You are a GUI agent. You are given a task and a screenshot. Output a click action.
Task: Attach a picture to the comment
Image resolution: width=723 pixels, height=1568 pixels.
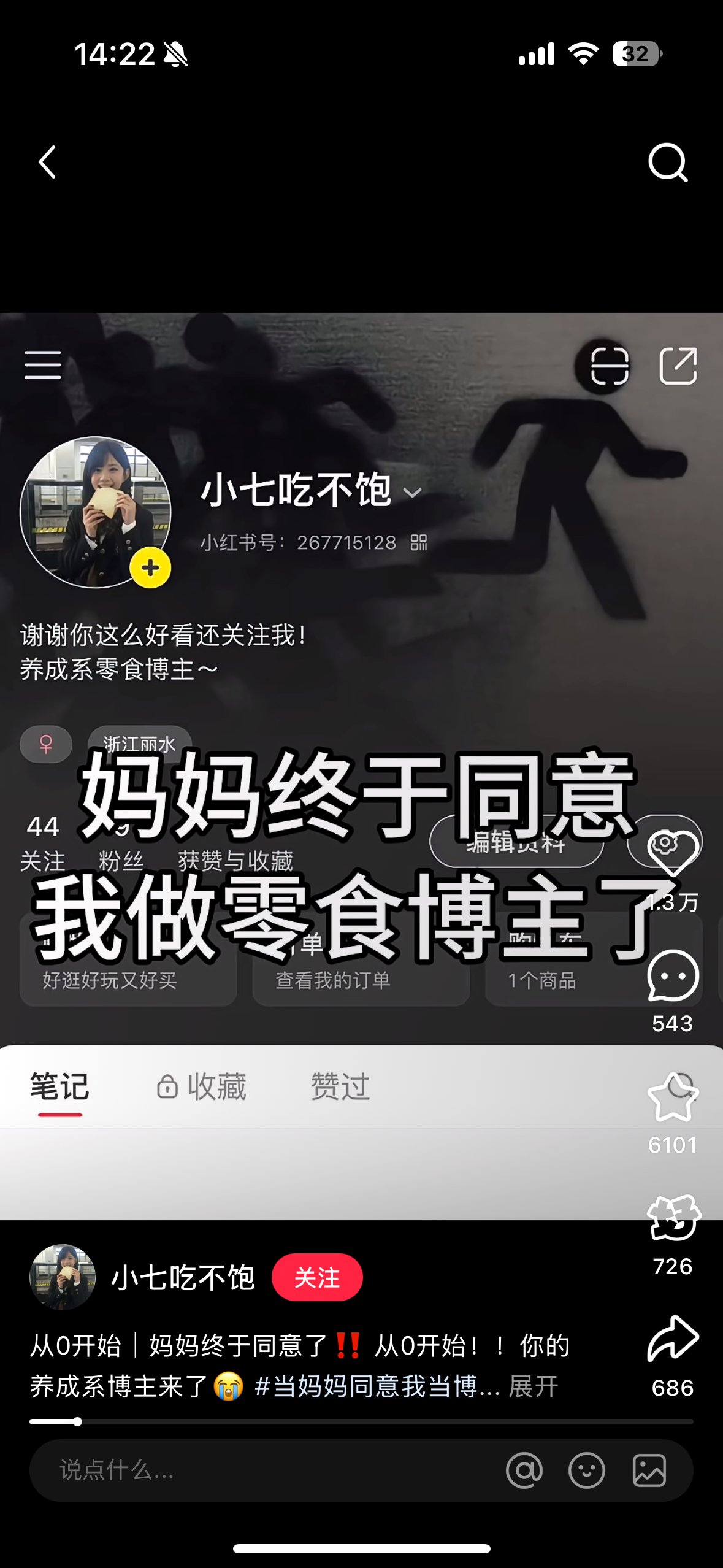[649, 1470]
